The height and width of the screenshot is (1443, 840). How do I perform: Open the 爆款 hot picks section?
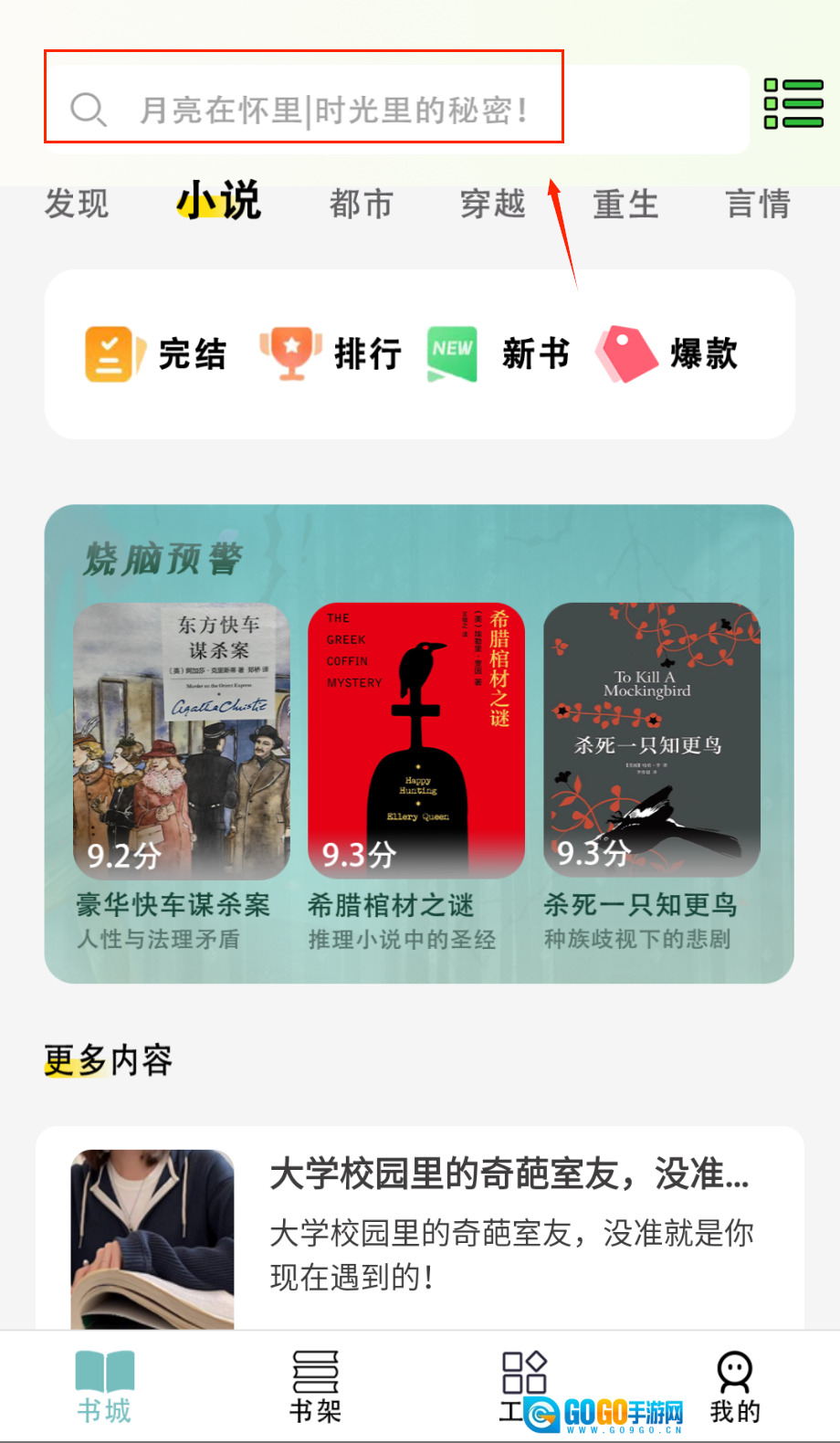coord(667,354)
